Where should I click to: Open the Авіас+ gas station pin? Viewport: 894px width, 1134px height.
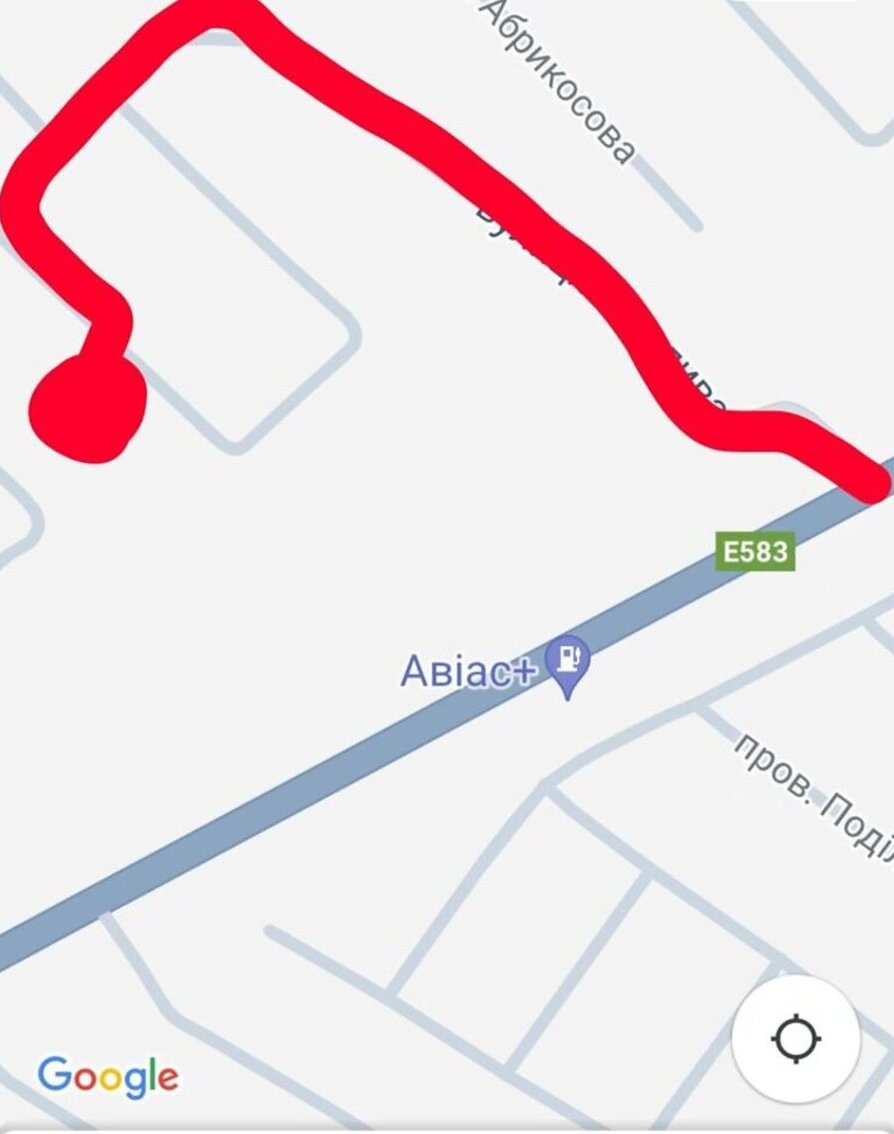tap(567, 662)
